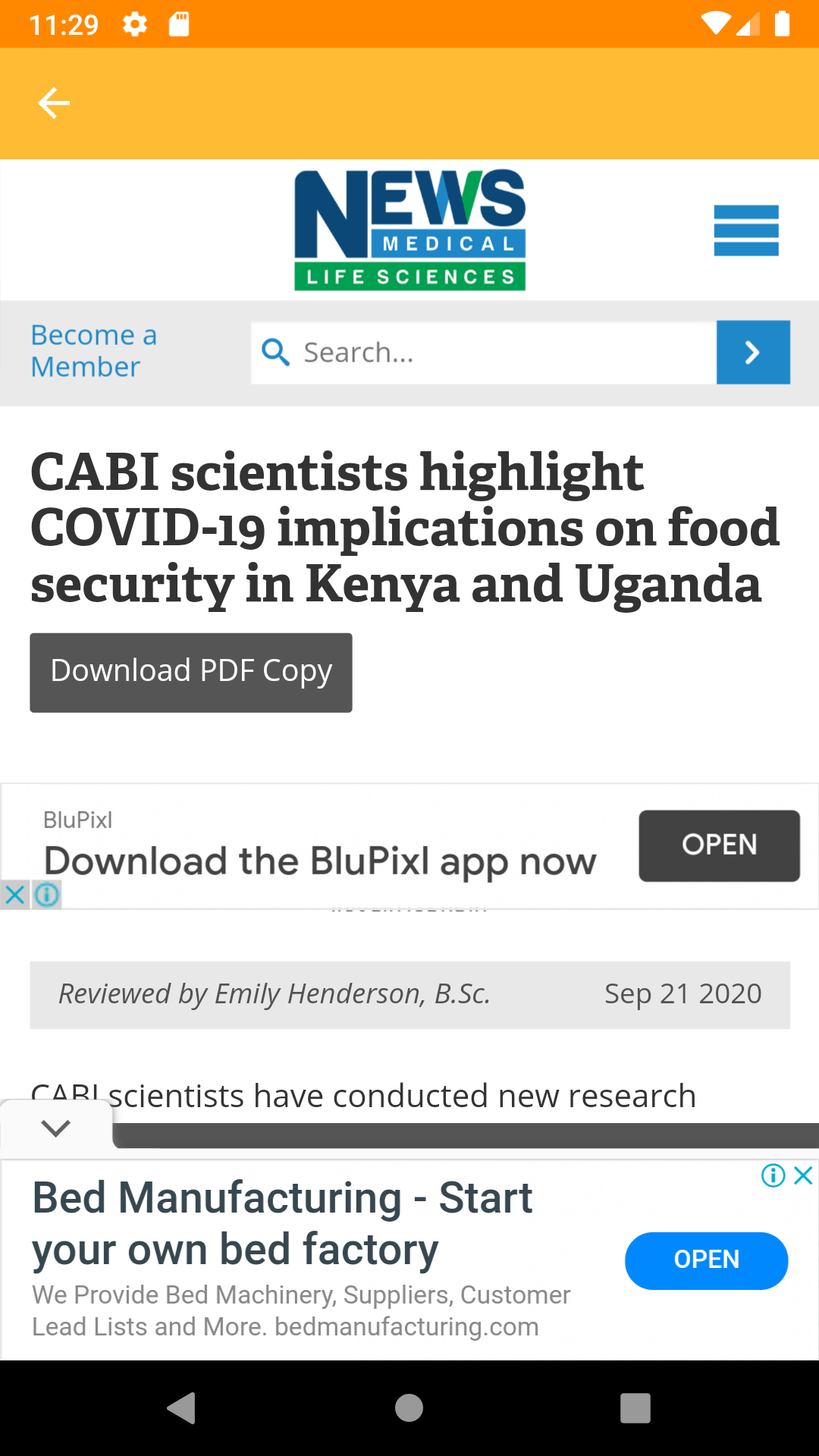Close the BluPixl ad banner
Viewport: 819px width, 1456px height.
(x=14, y=896)
